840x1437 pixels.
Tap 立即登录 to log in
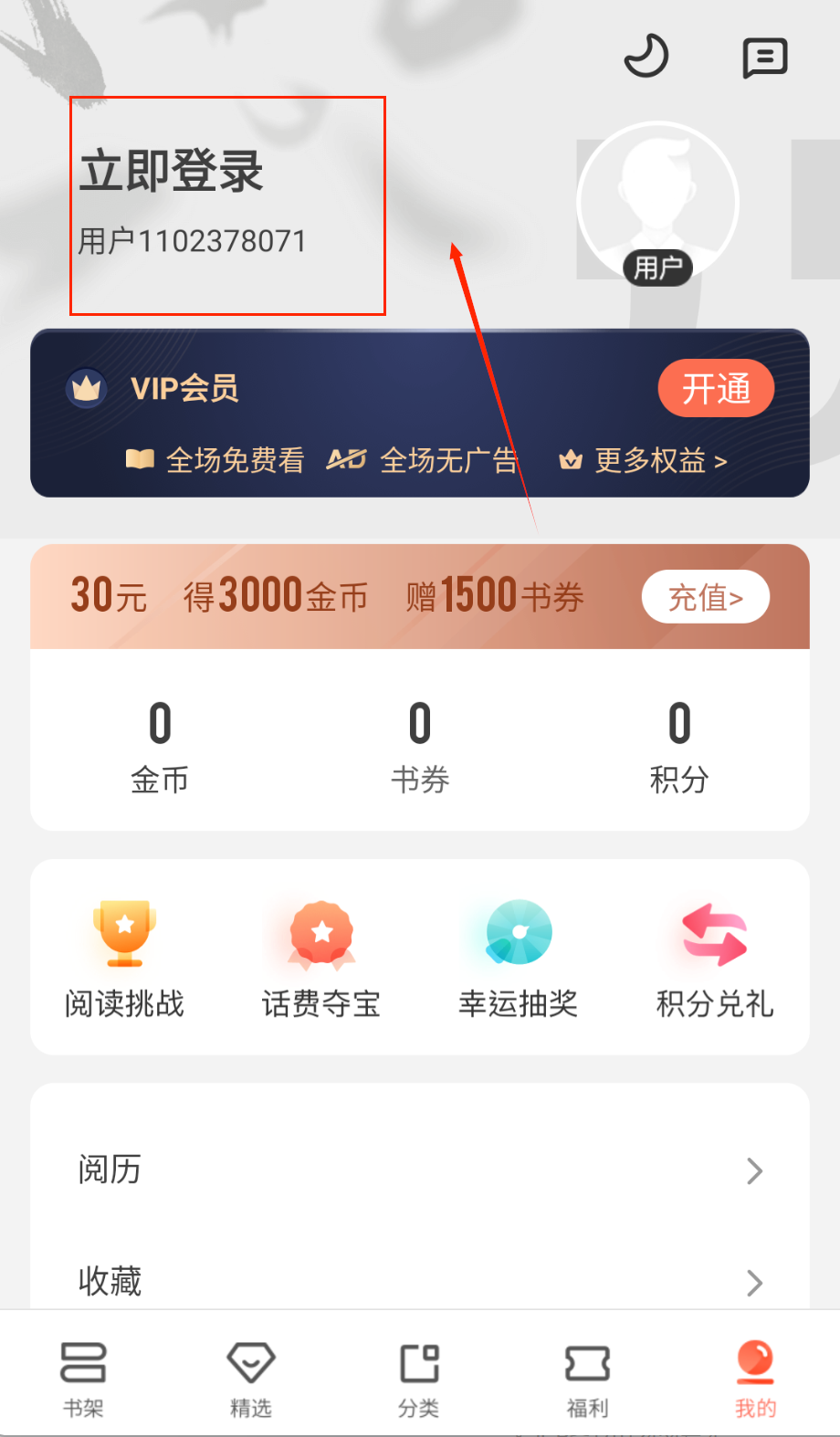coord(172,172)
